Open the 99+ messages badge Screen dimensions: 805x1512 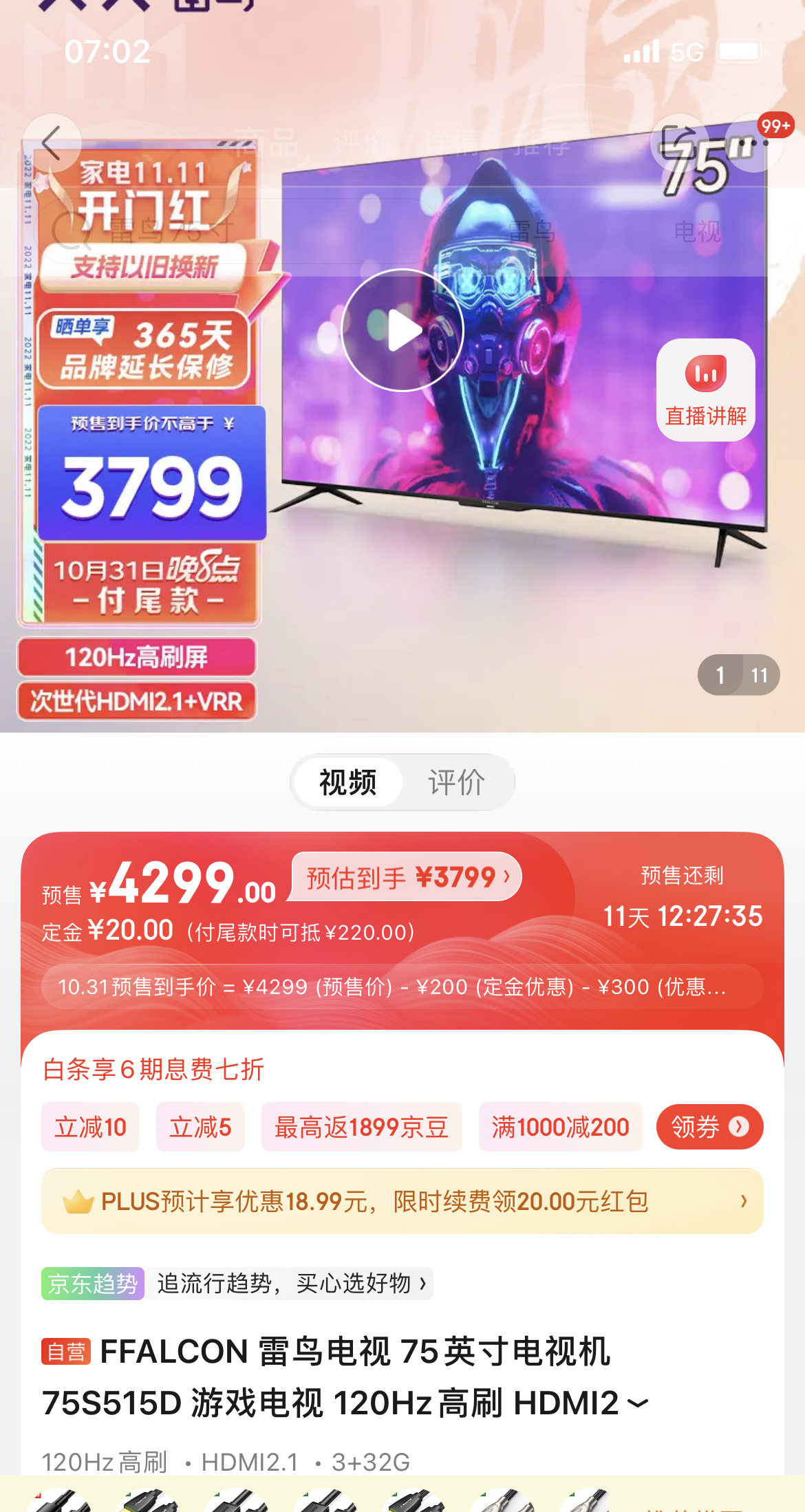coord(772,127)
